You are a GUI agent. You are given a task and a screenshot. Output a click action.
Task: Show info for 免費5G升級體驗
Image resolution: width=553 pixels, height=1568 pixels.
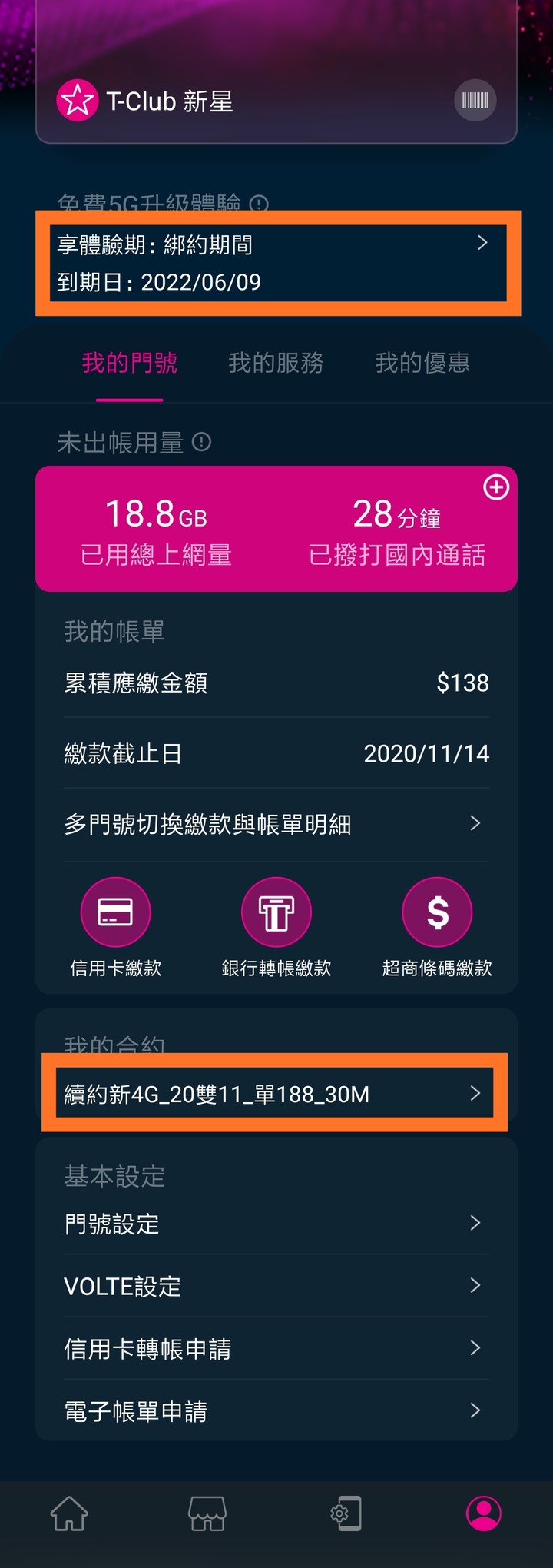coord(260,204)
